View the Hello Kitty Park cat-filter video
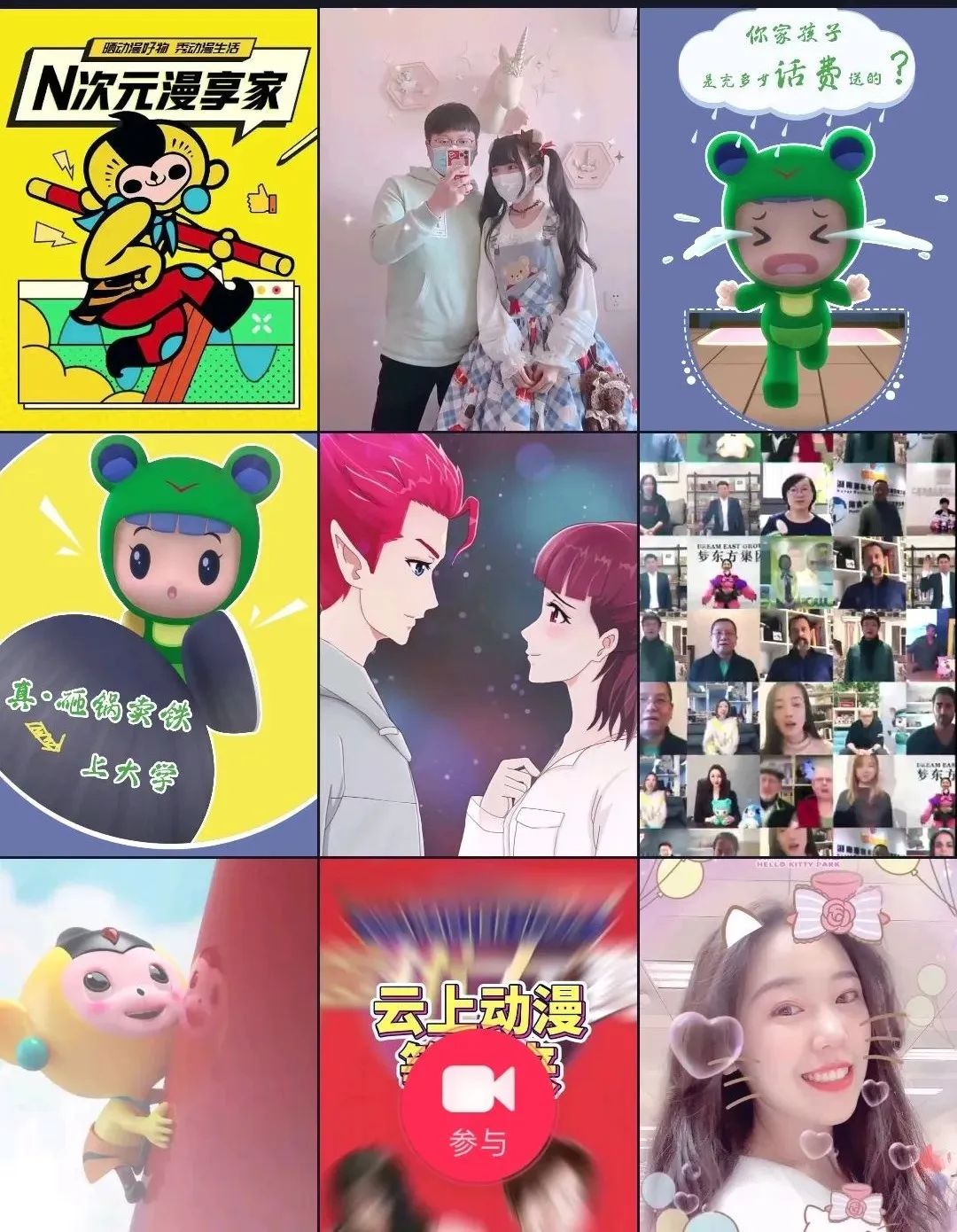 [797, 1046]
